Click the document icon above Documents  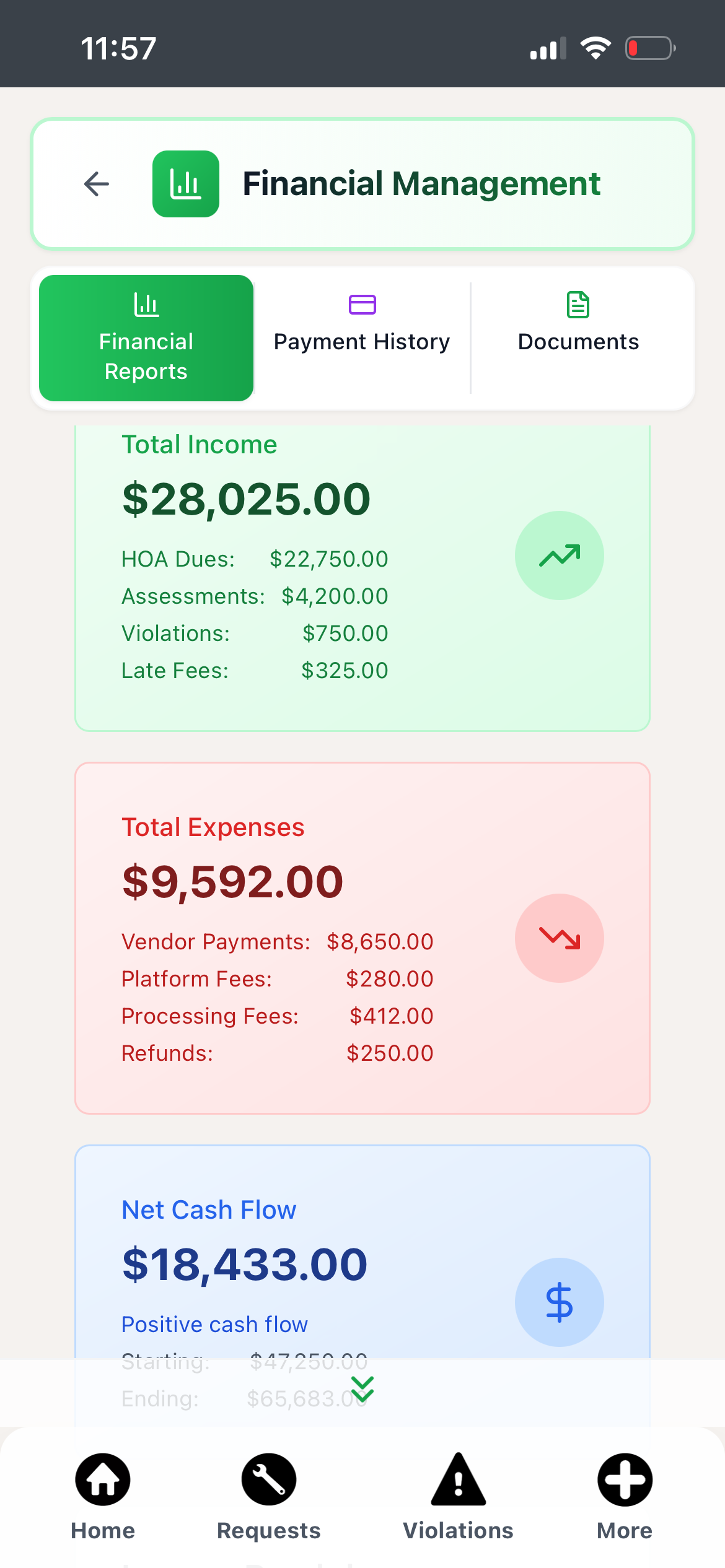point(577,305)
